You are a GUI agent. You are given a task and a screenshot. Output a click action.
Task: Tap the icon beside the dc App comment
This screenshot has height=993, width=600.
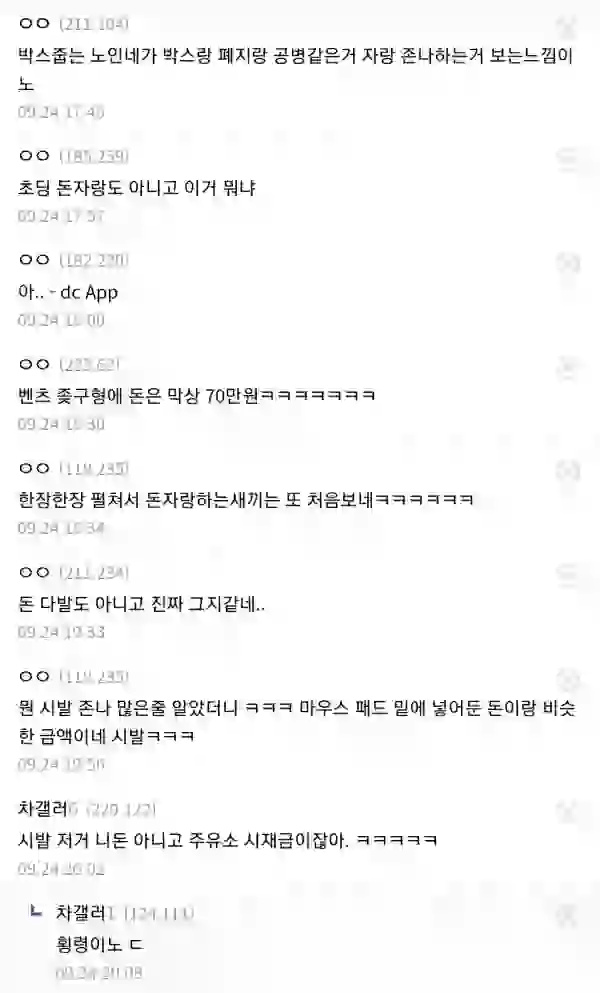pos(569,261)
